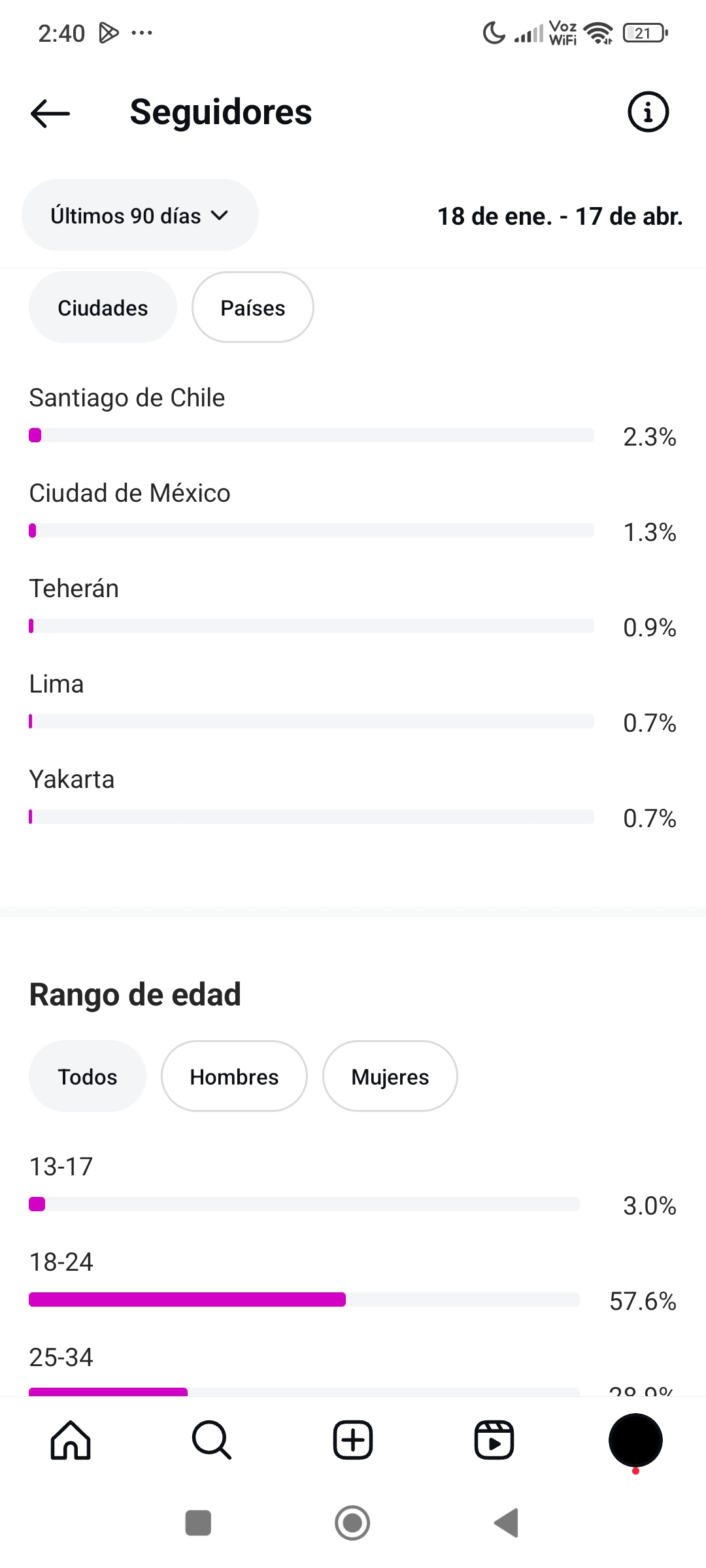
Task: Switch to the Reels tab
Action: tap(494, 1440)
